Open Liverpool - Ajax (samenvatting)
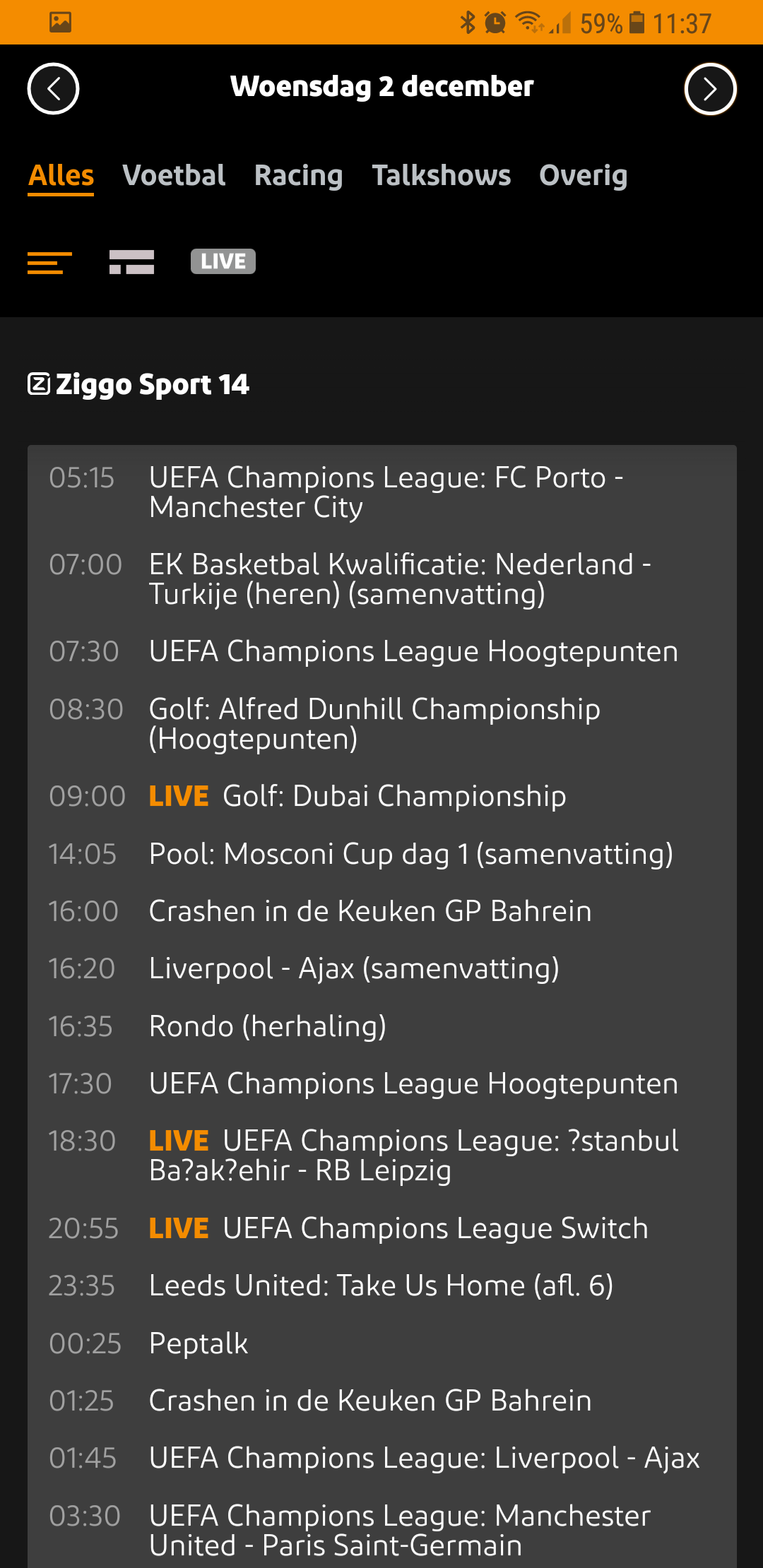The height and width of the screenshot is (1568, 763). tap(382, 968)
